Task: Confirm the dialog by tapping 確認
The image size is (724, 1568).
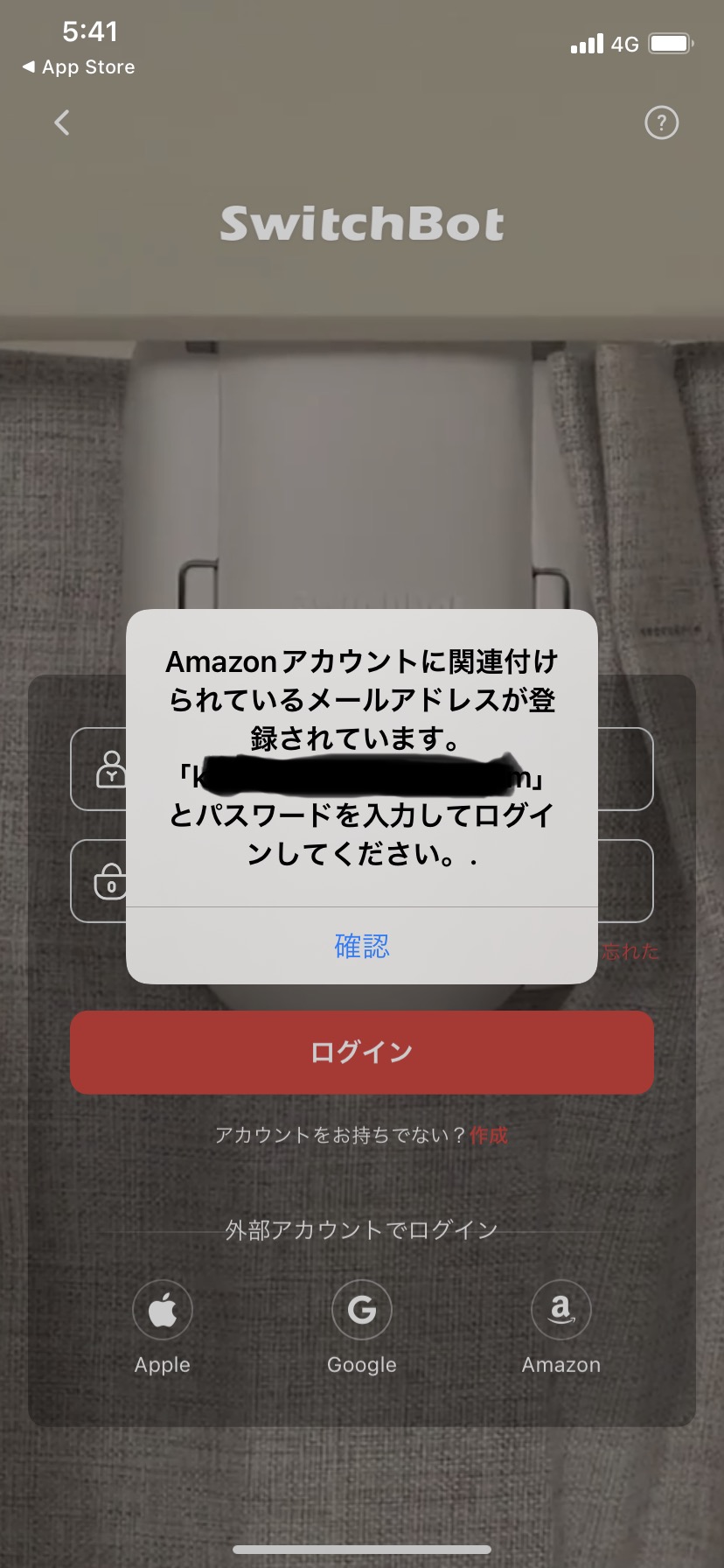Action: (x=361, y=947)
